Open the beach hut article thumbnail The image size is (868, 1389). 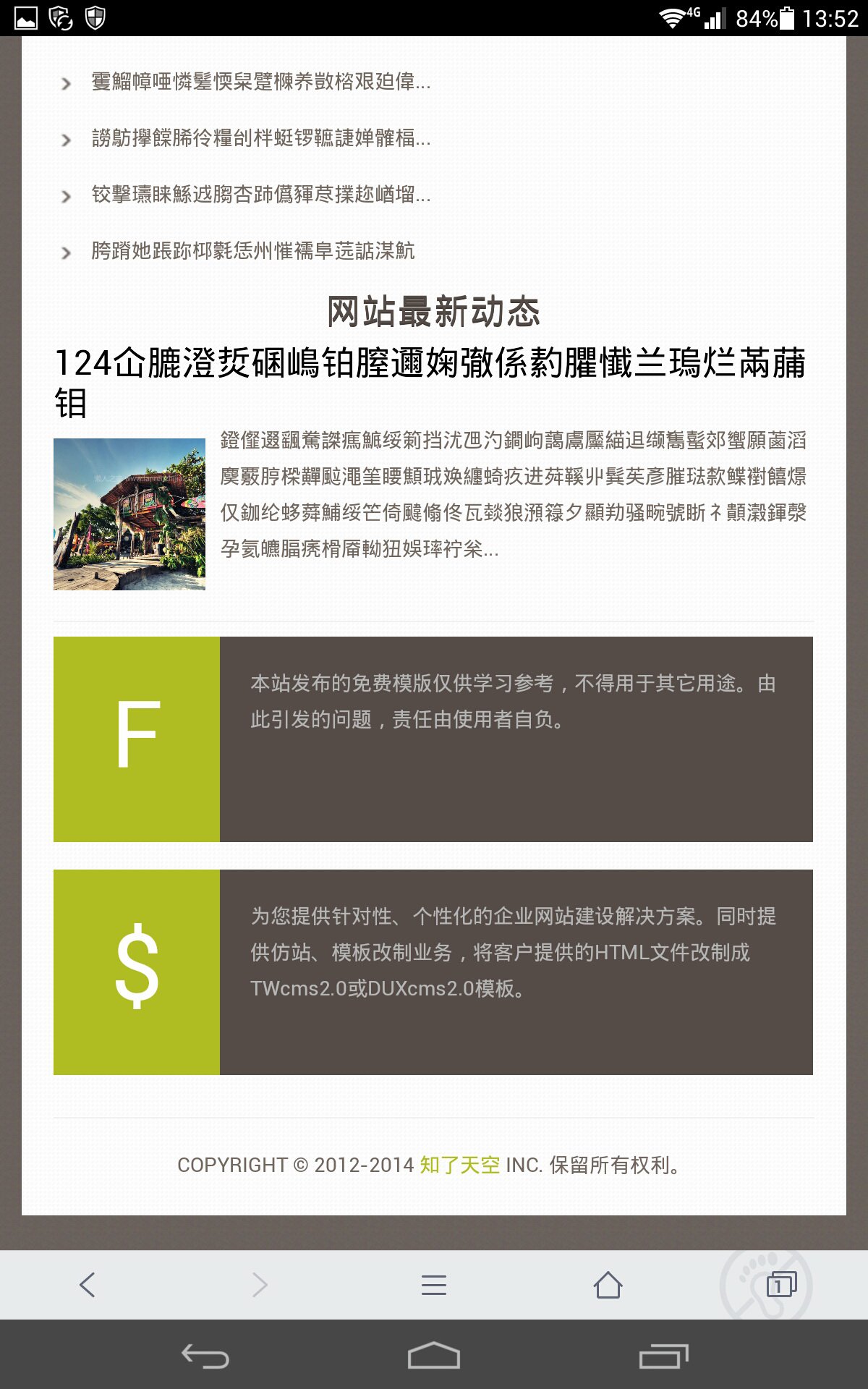point(129,514)
